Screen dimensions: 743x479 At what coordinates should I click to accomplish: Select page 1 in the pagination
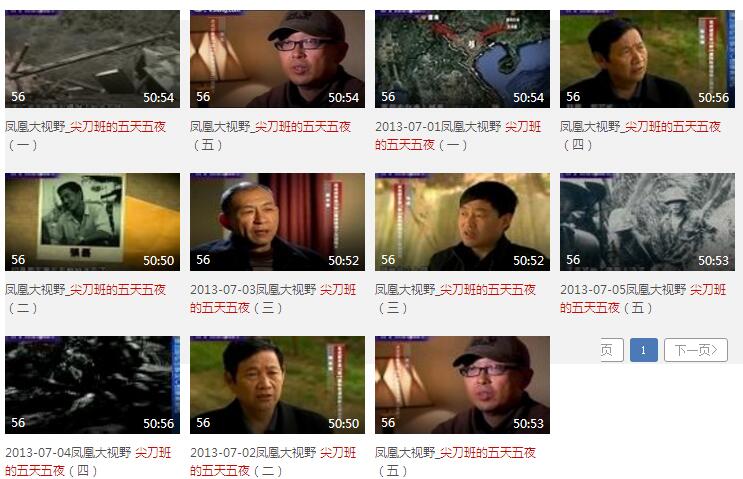[643, 350]
